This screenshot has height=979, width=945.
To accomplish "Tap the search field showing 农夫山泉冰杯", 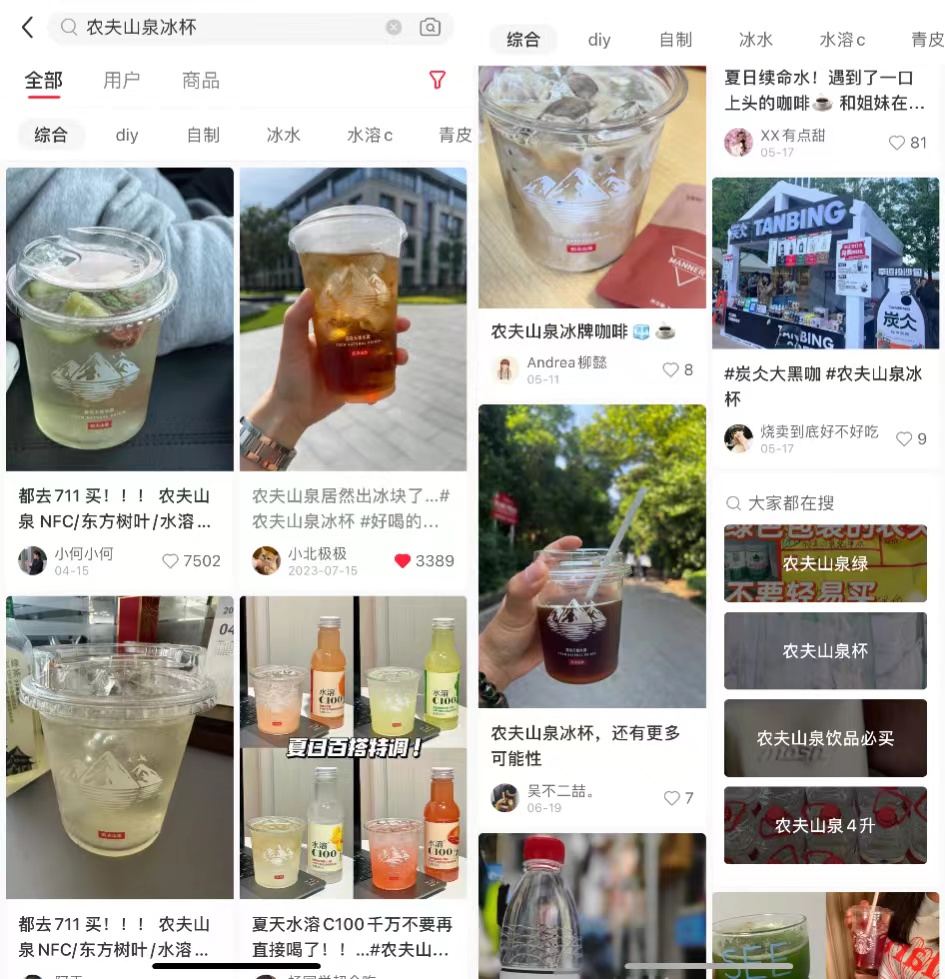I will pyautogui.click(x=220, y=28).
